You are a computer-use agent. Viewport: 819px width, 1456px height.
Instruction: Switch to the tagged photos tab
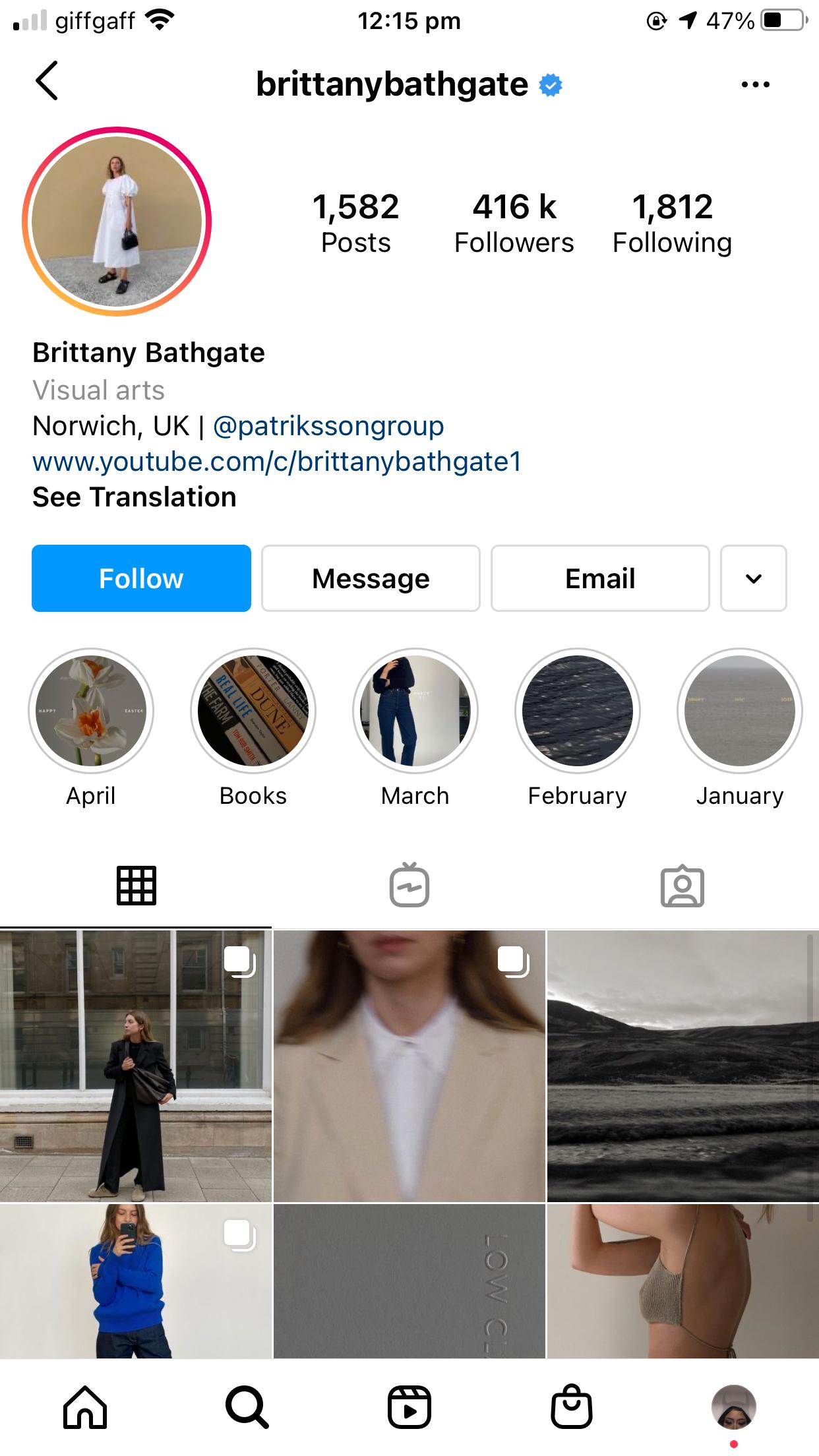click(682, 886)
